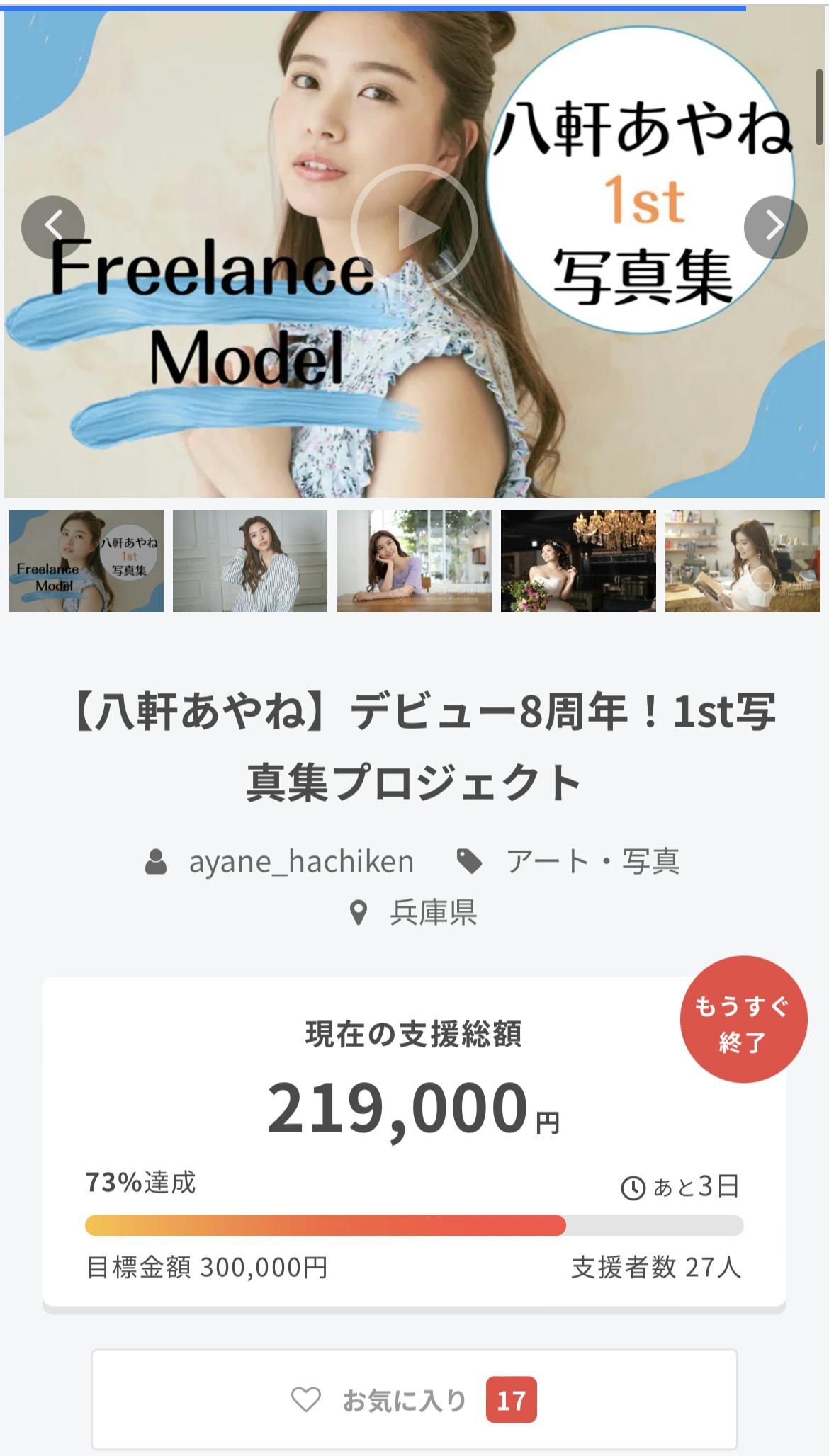Open the ayane_hachiken profile link

(x=300, y=862)
